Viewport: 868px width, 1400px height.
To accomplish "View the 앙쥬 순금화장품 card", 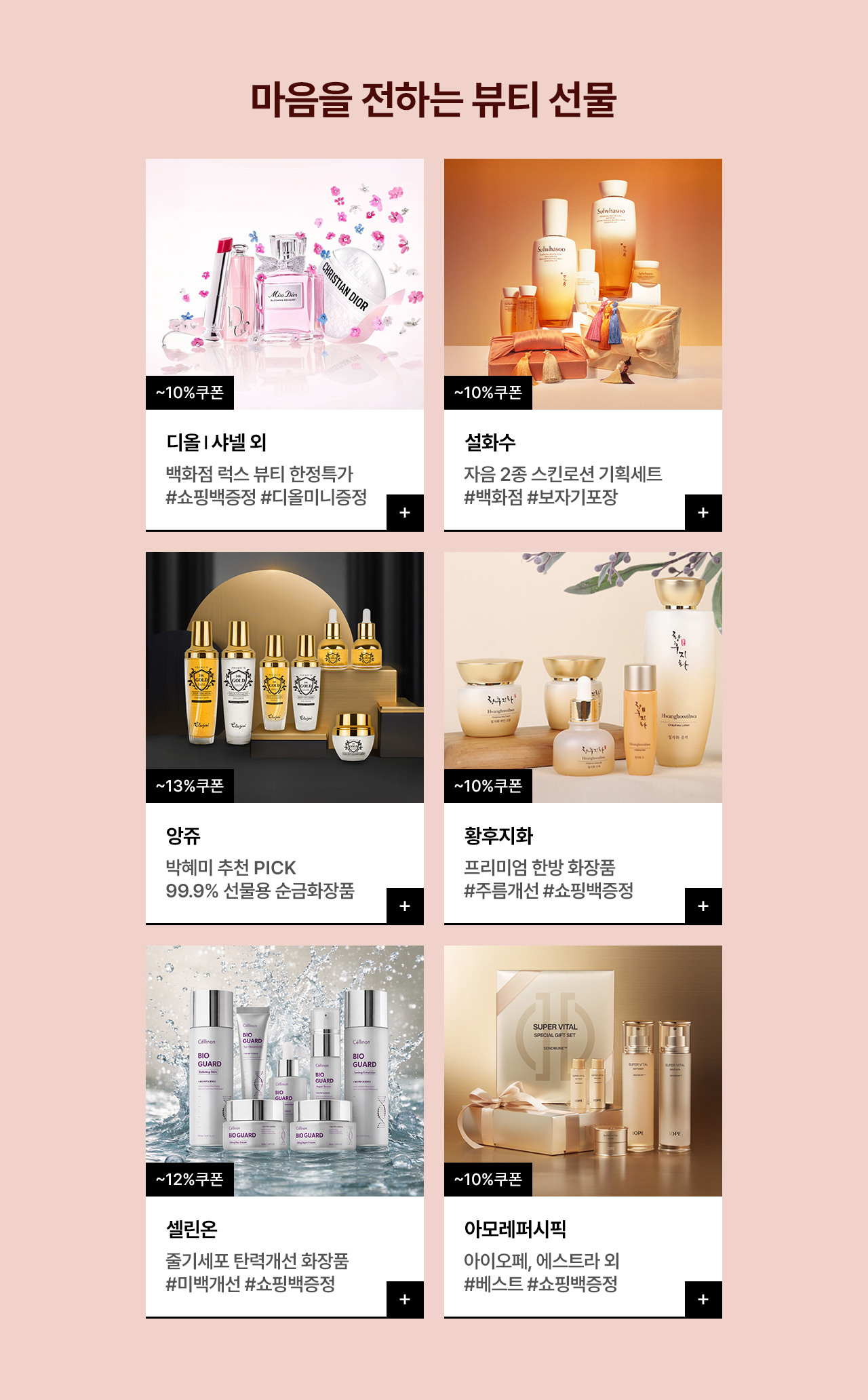I will pos(284,678).
